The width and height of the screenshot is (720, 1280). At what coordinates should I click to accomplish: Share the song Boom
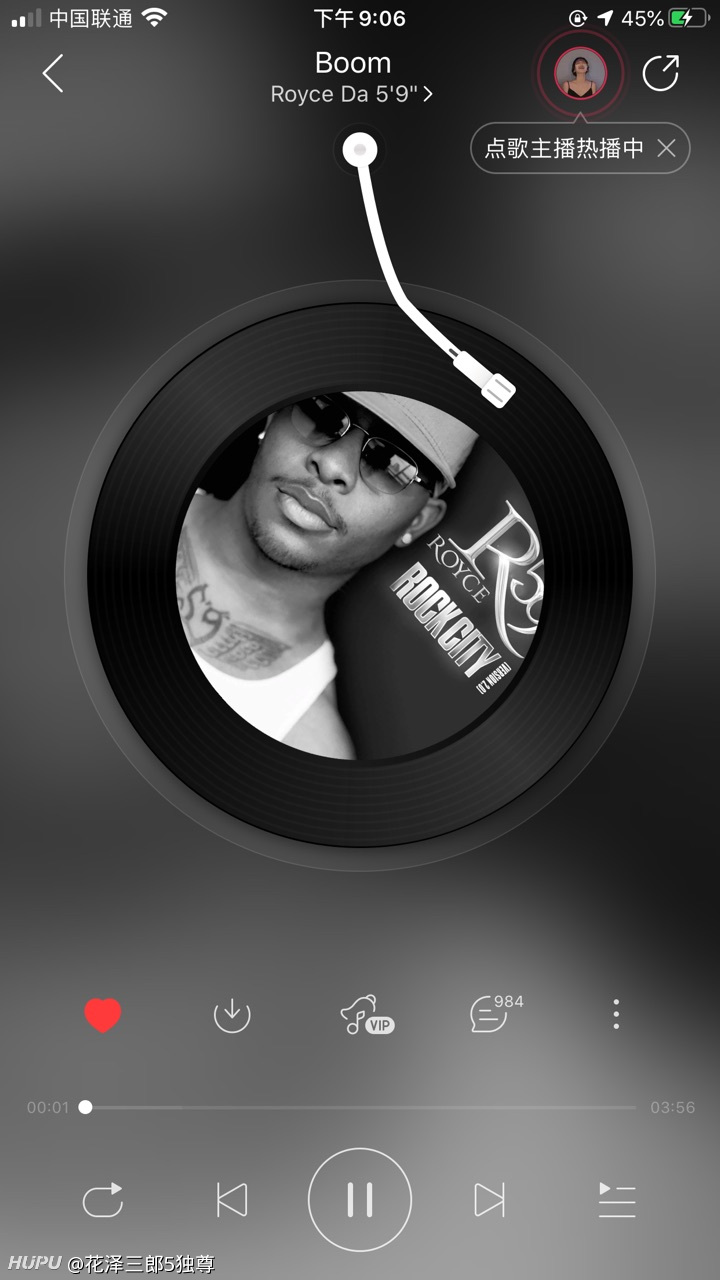point(660,73)
